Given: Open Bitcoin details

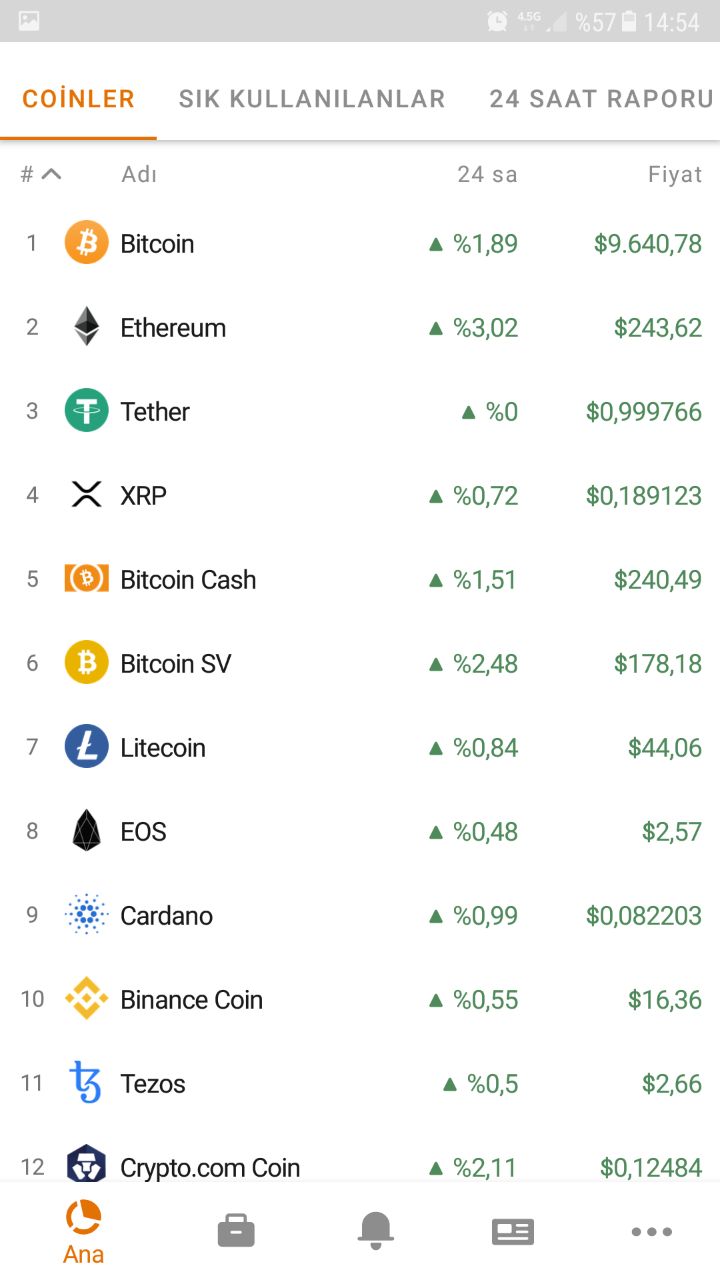Looking at the screenshot, I should 360,243.
